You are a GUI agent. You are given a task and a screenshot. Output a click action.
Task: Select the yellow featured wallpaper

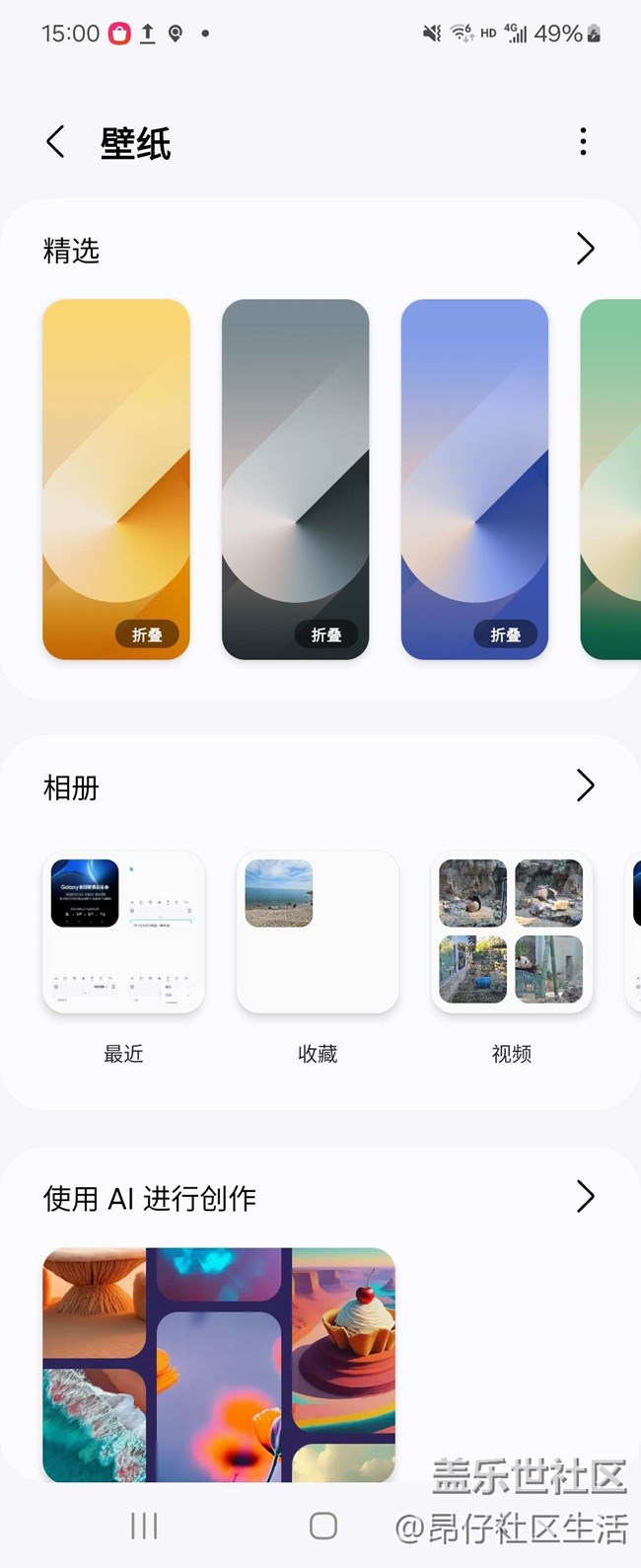pos(116,479)
